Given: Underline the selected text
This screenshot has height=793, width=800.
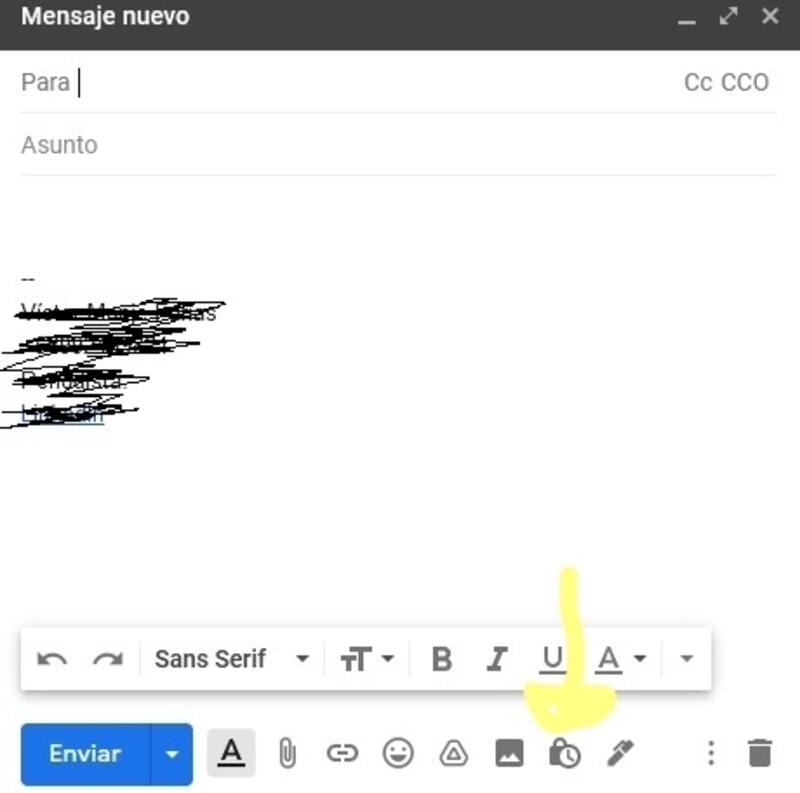Looking at the screenshot, I should (552, 659).
